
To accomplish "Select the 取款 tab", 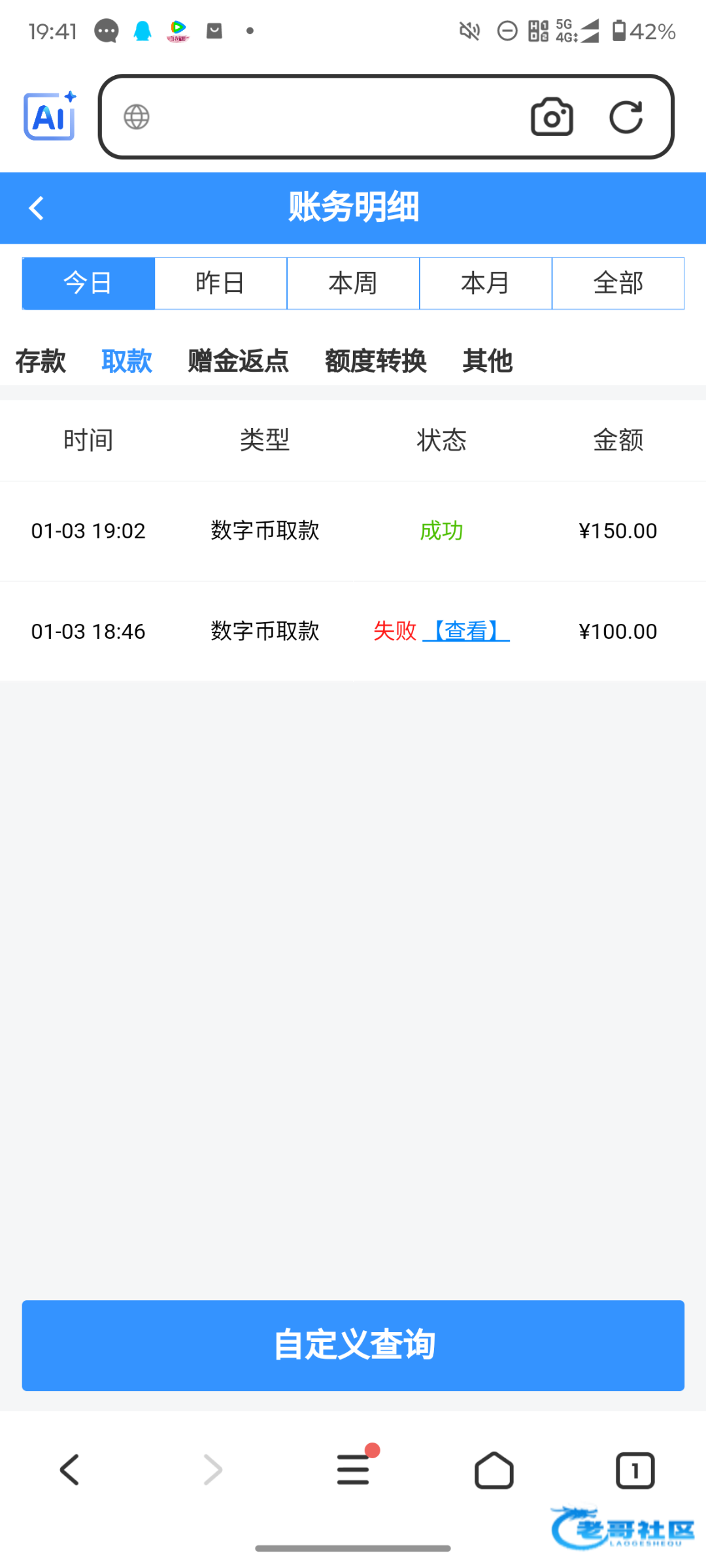I will (127, 361).
